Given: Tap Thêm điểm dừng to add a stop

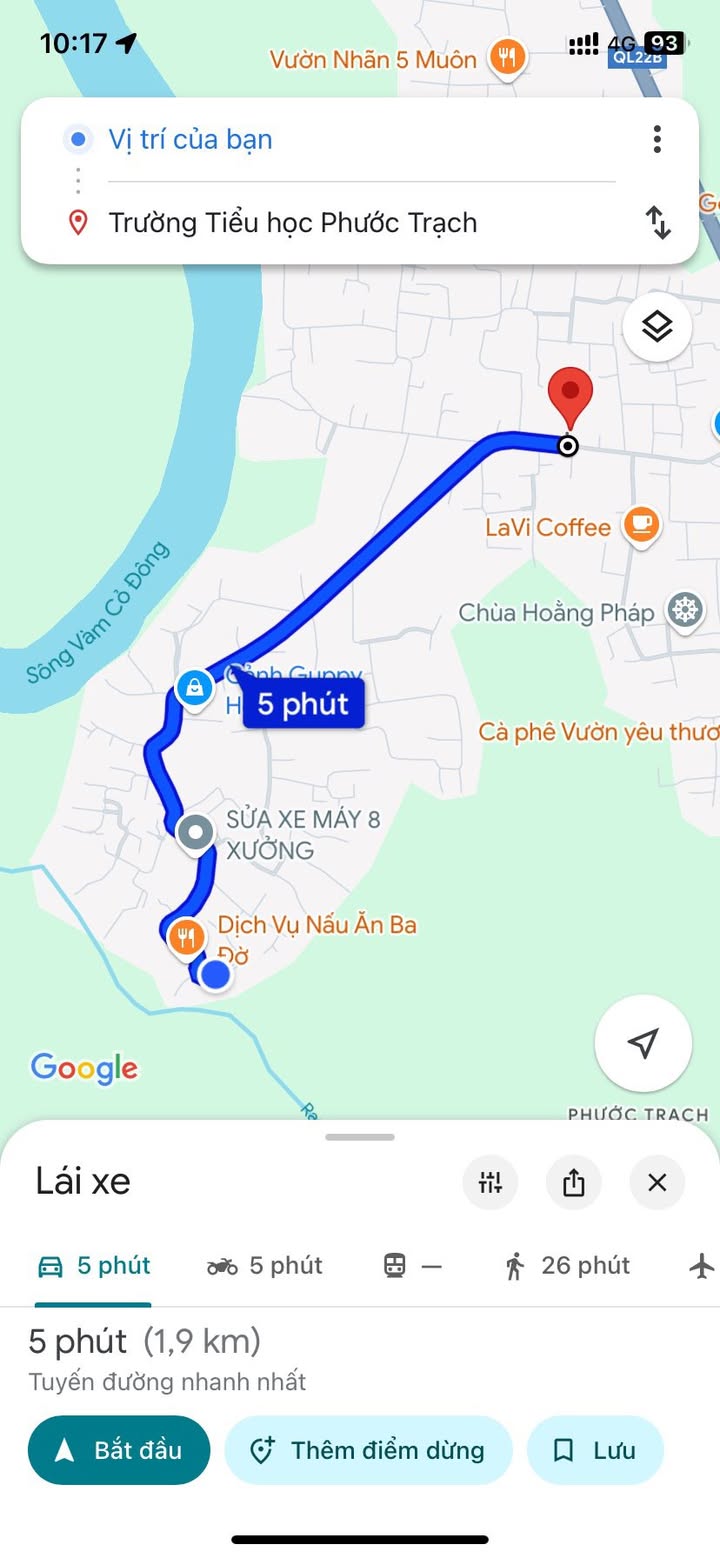Looking at the screenshot, I should coord(368,1450).
